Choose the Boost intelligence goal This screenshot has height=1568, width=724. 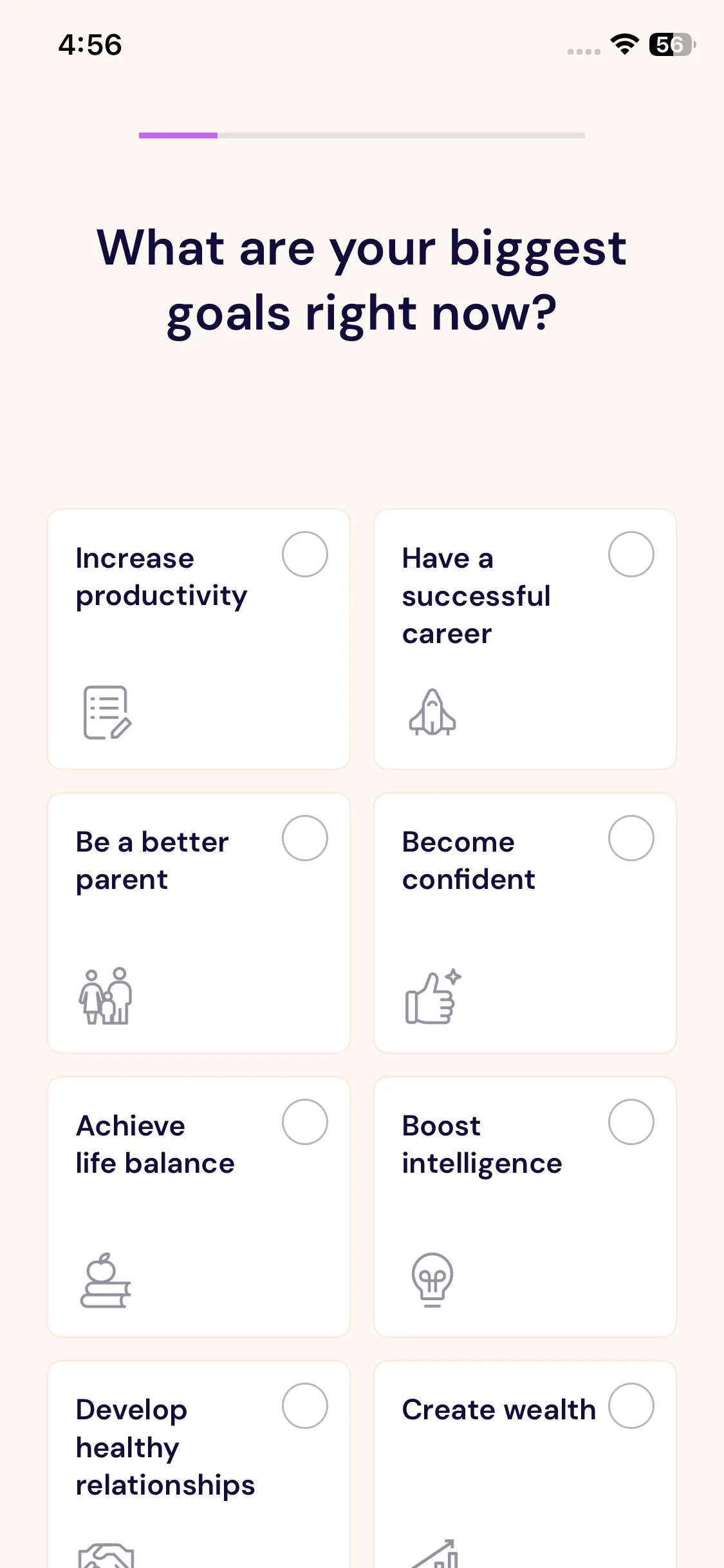pos(525,1207)
